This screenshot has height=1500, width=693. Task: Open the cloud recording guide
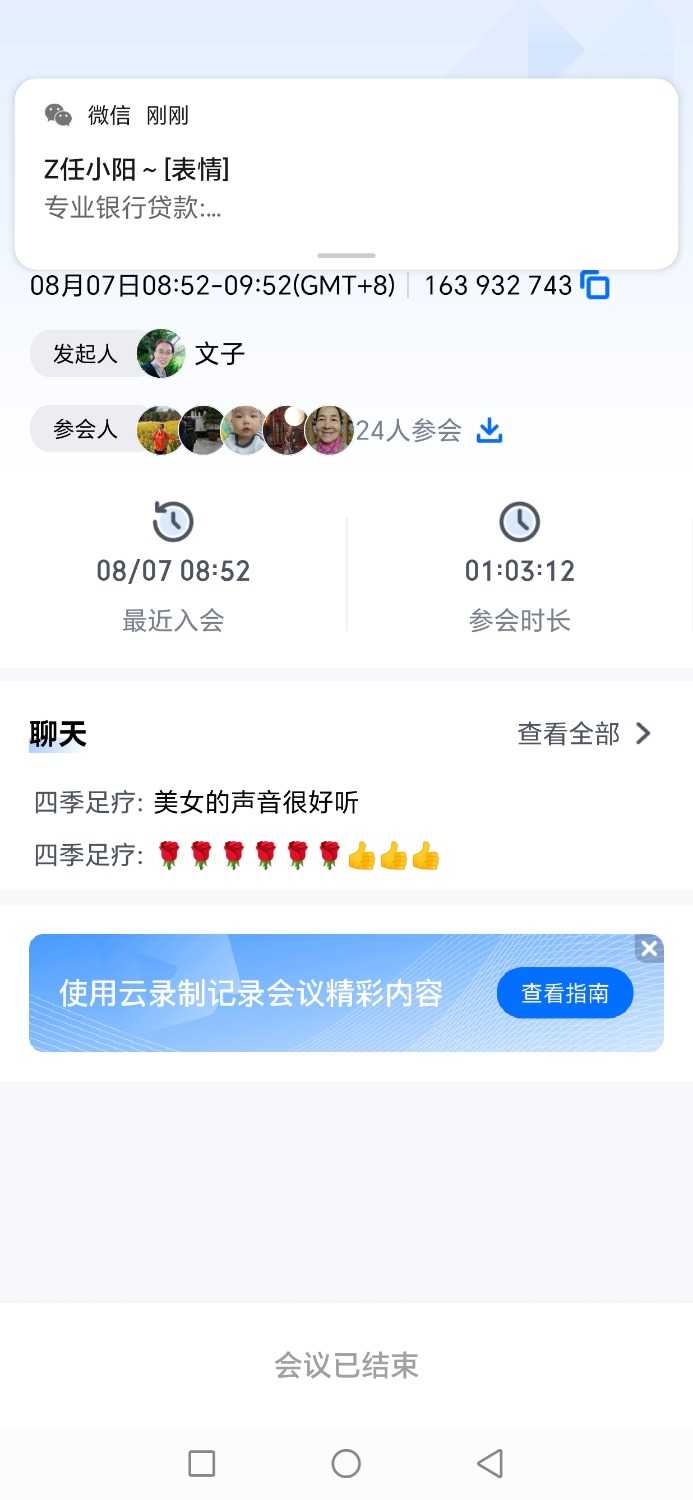pyautogui.click(x=565, y=993)
